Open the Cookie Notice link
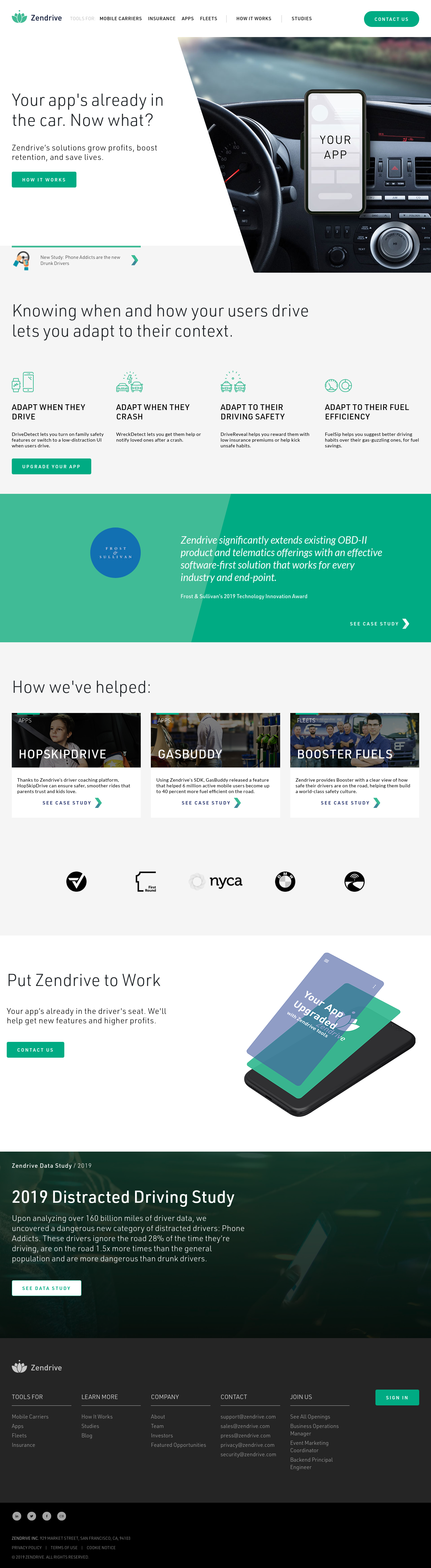The height and width of the screenshot is (1568, 431). click(x=101, y=1547)
